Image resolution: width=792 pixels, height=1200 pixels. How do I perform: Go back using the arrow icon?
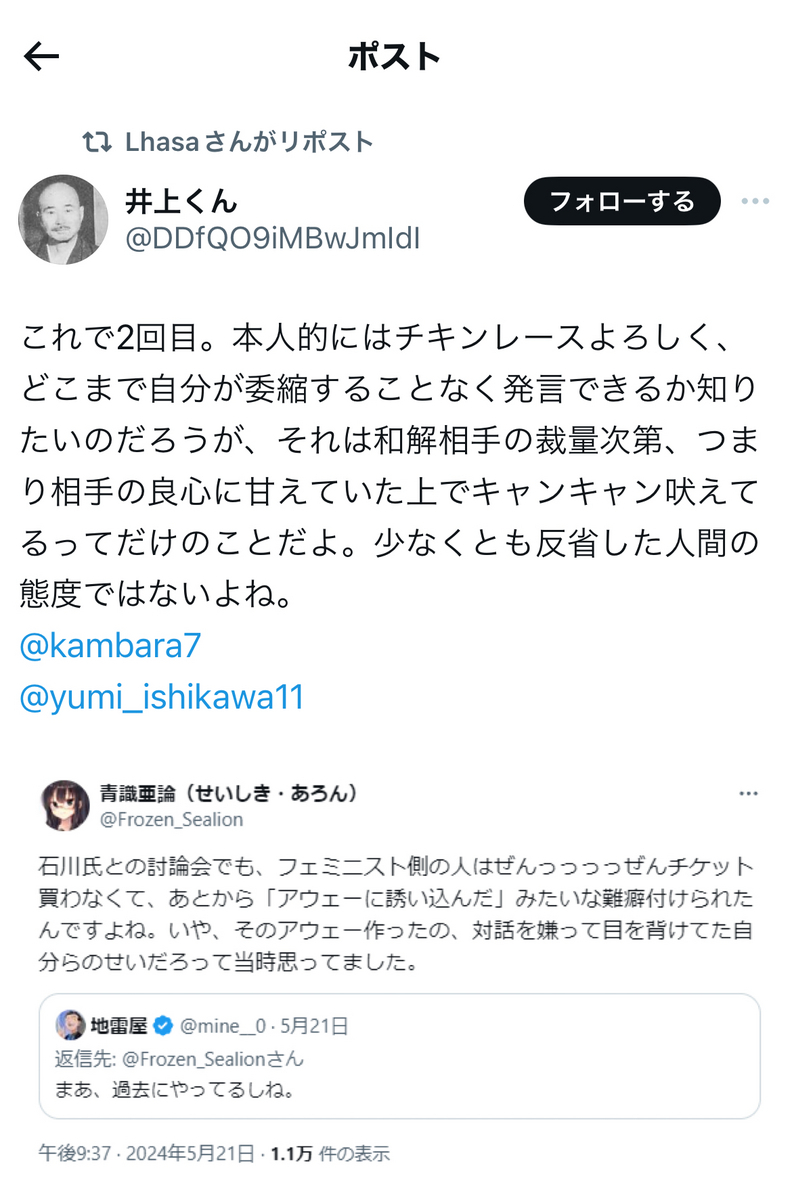coord(41,57)
